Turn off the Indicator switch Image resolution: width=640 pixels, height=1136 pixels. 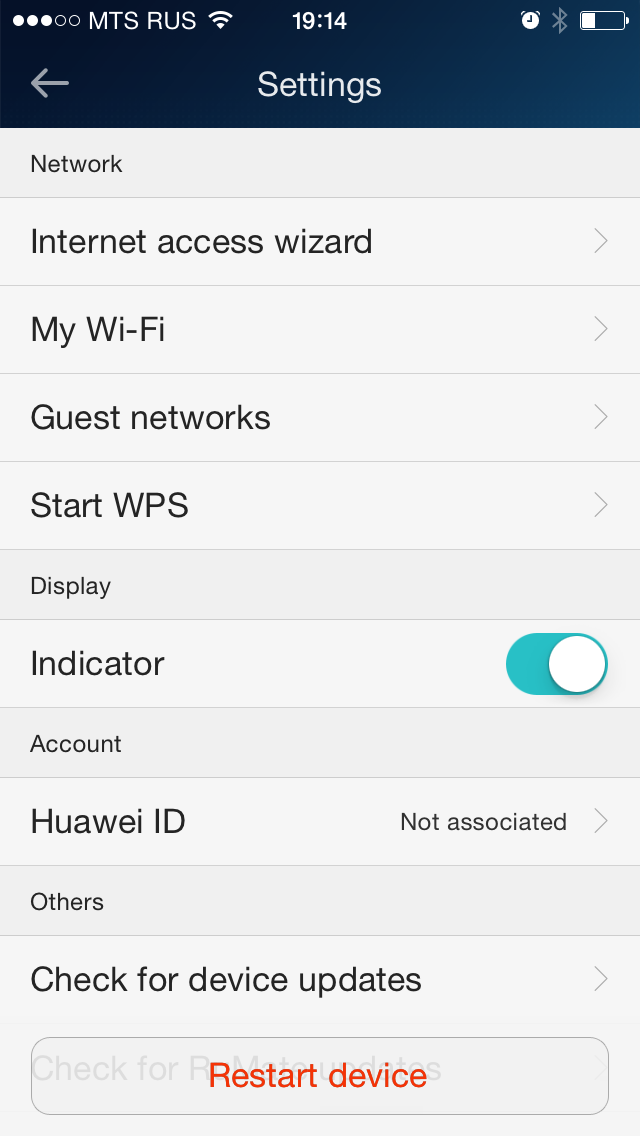[556, 664]
